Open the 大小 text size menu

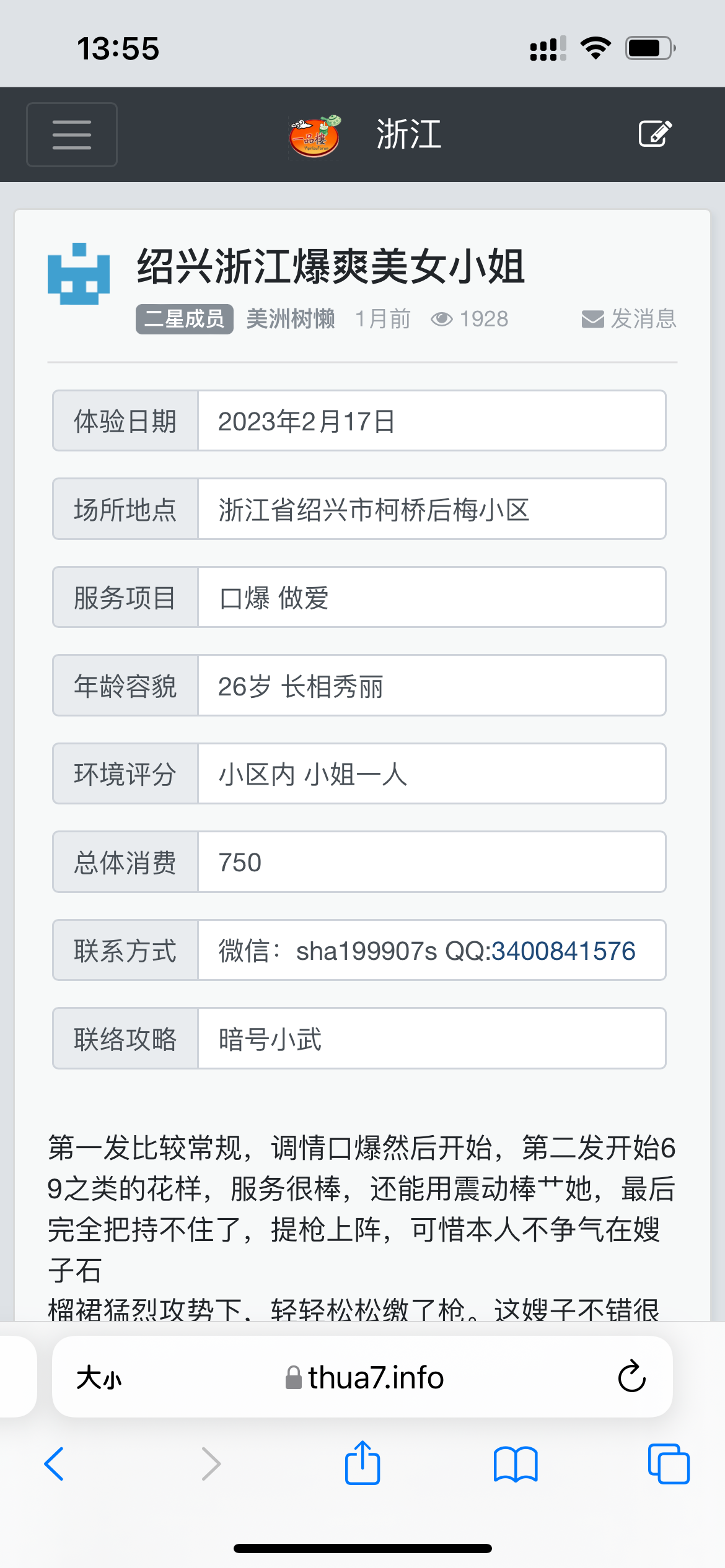pyautogui.click(x=100, y=1377)
